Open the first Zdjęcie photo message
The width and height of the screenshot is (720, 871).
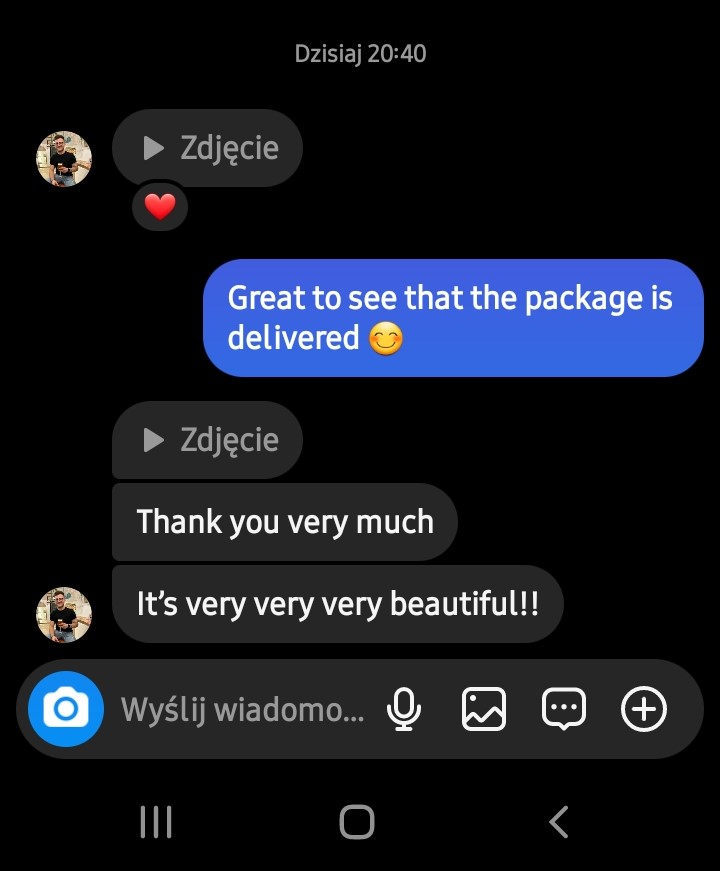[x=208, y=148]
